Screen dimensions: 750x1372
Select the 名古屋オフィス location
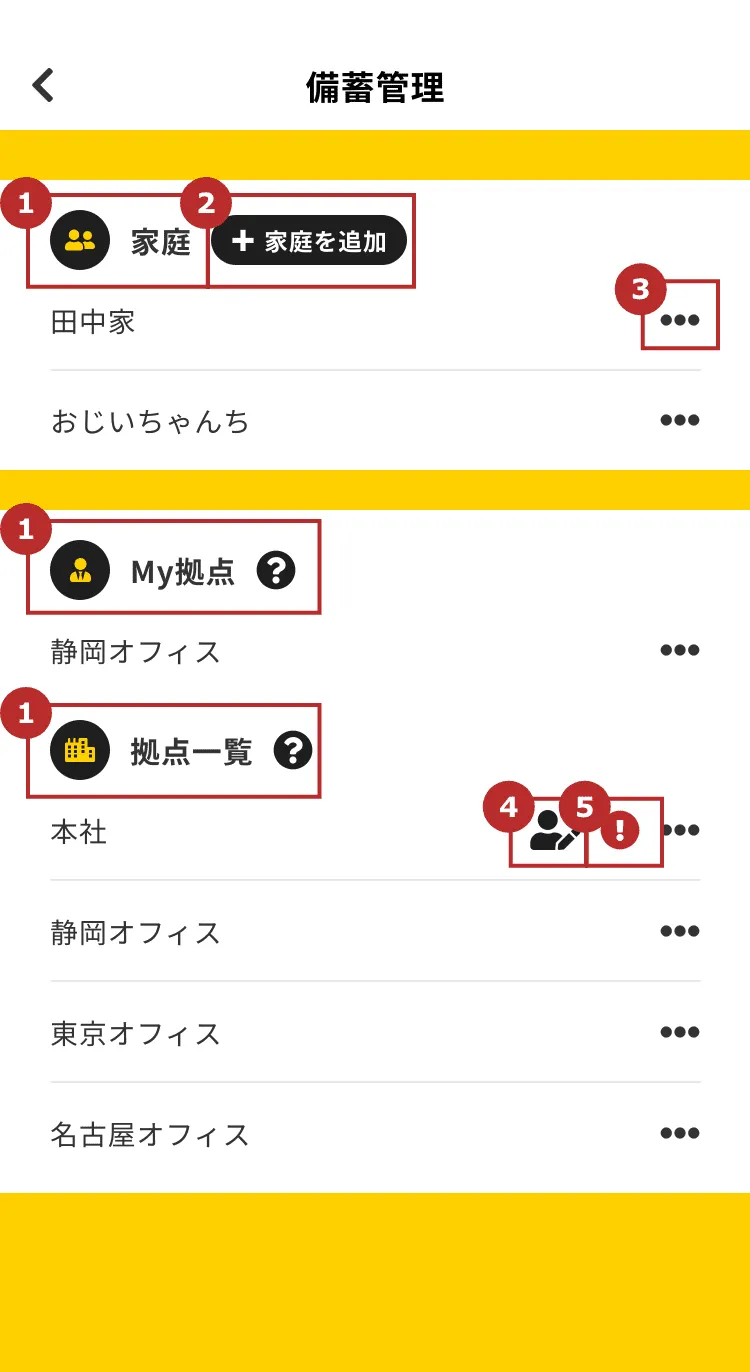[x=150, y=1135]
